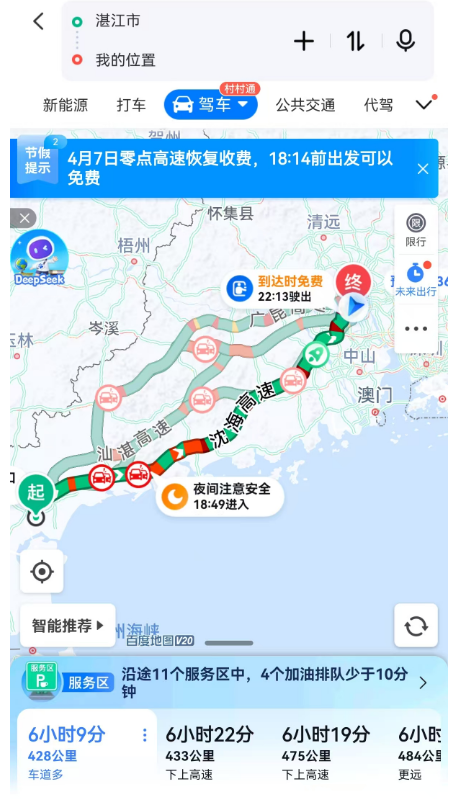
Task: Add a waypoint with the plus icon
Action: click(x=304, y=41)
